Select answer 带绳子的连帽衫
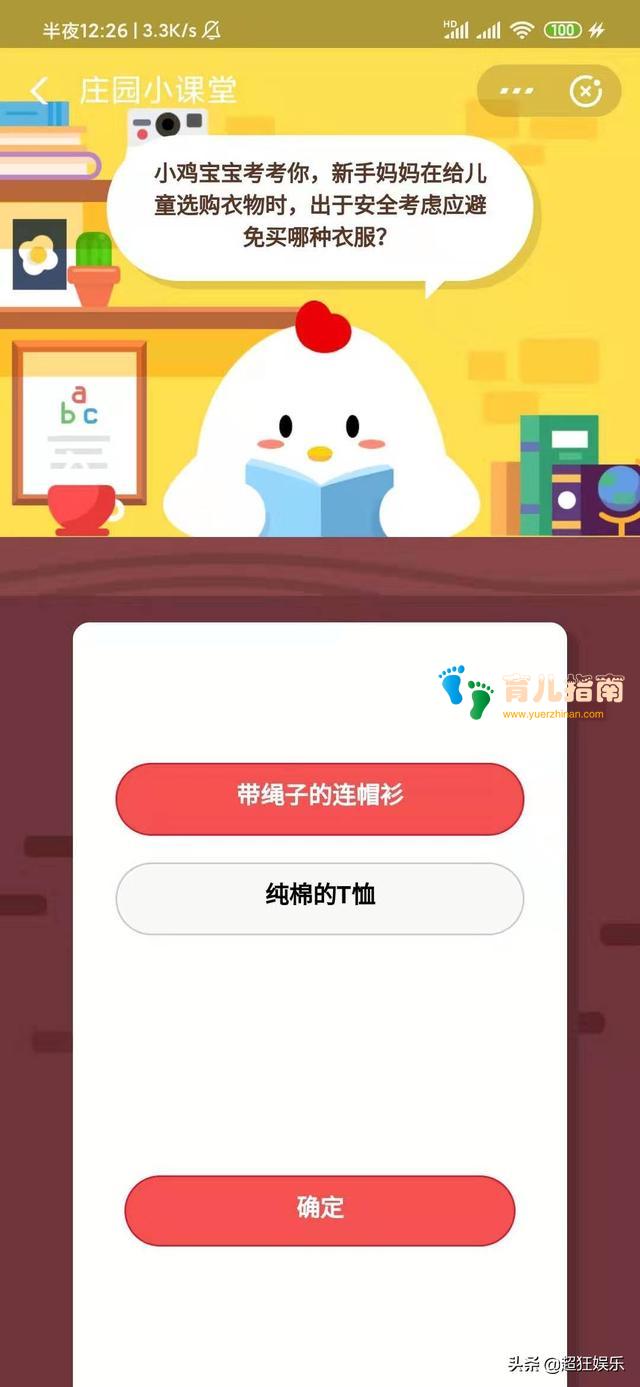 click(x=320, y=798)
